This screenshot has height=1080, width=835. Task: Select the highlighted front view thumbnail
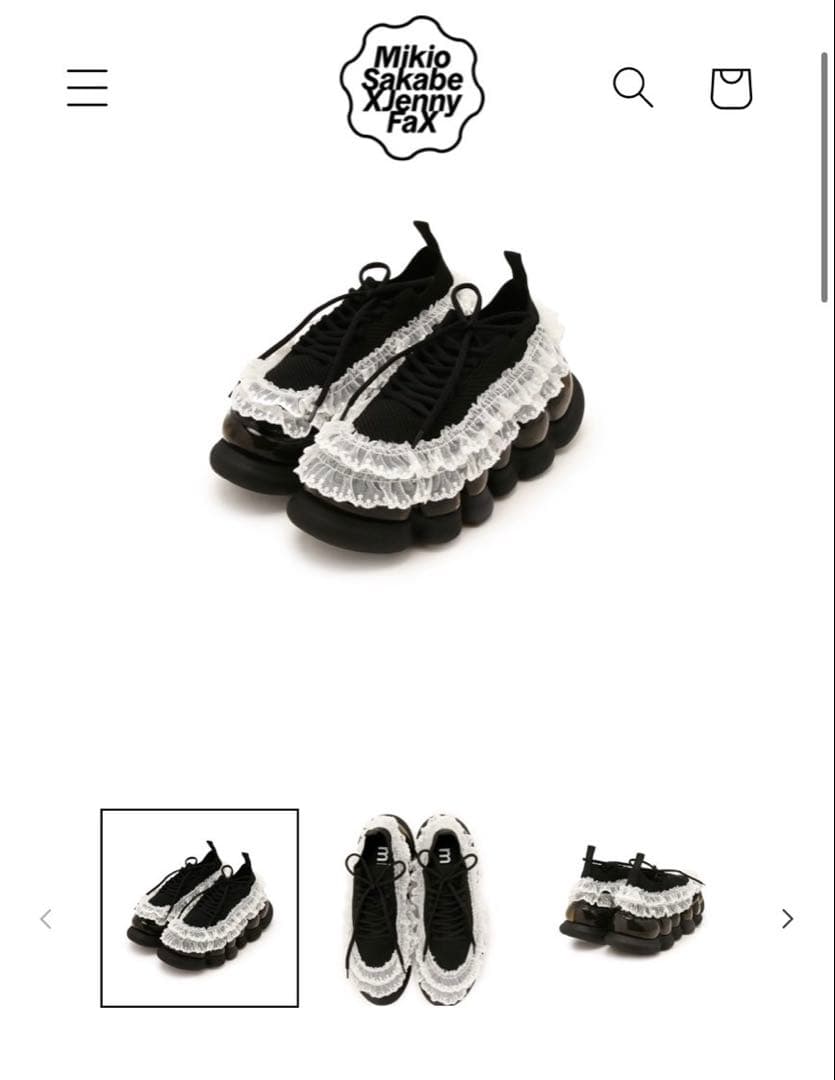[201, 905]
